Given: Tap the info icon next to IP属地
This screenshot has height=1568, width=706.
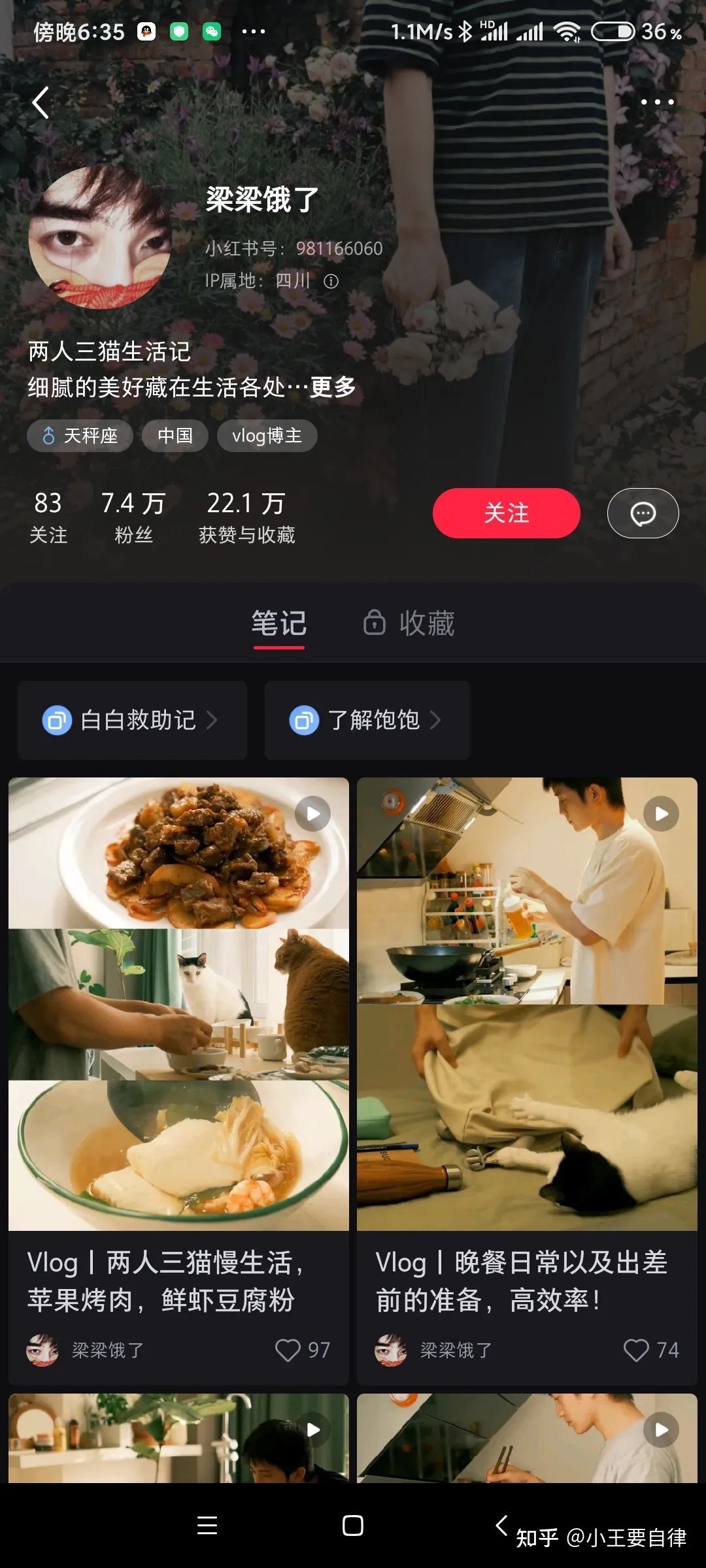Looking at the screenshot, I should pyautogui.click(x=331, y=282).
